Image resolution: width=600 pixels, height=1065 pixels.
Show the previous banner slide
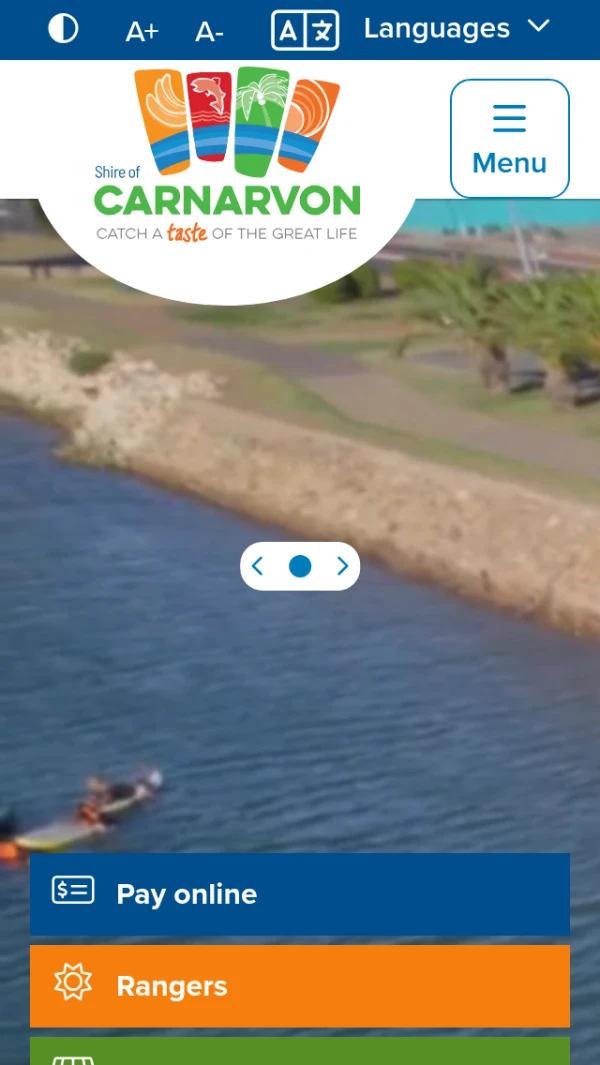[258, 567]
